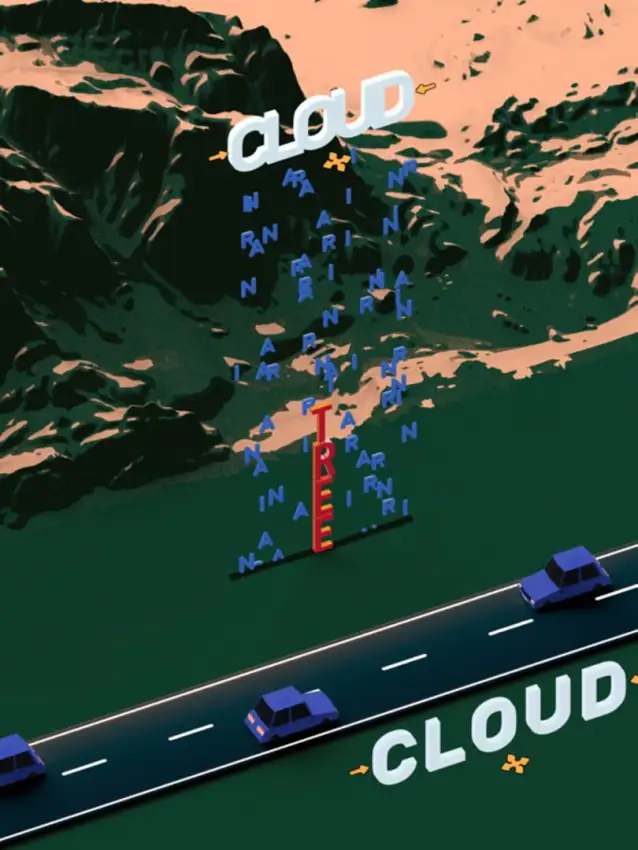The width and height of the screenshot is (638, 850).
Task: Tap the yellow move handle under the floating CLOUD
Action: click(x=338, y=161)
